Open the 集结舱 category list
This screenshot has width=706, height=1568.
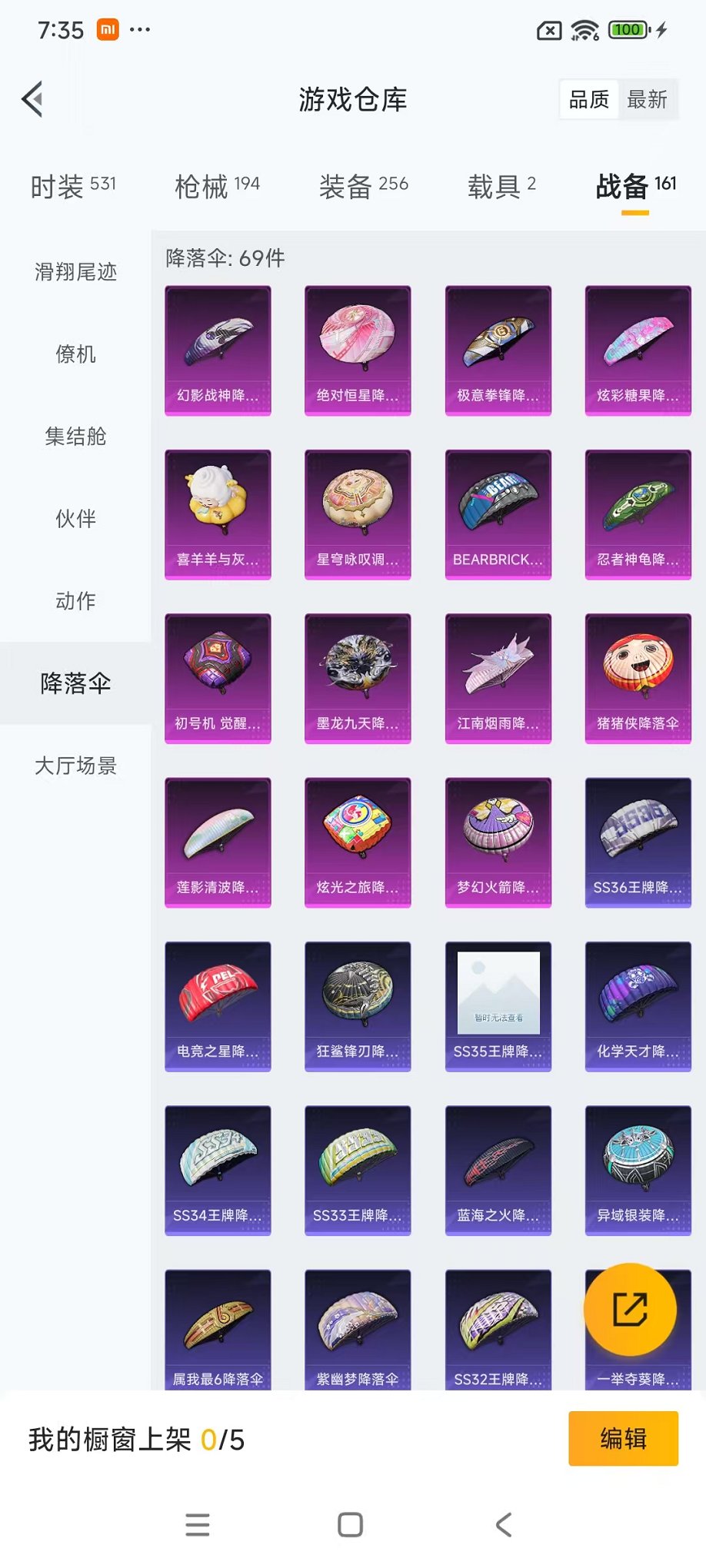coord(75,437)
